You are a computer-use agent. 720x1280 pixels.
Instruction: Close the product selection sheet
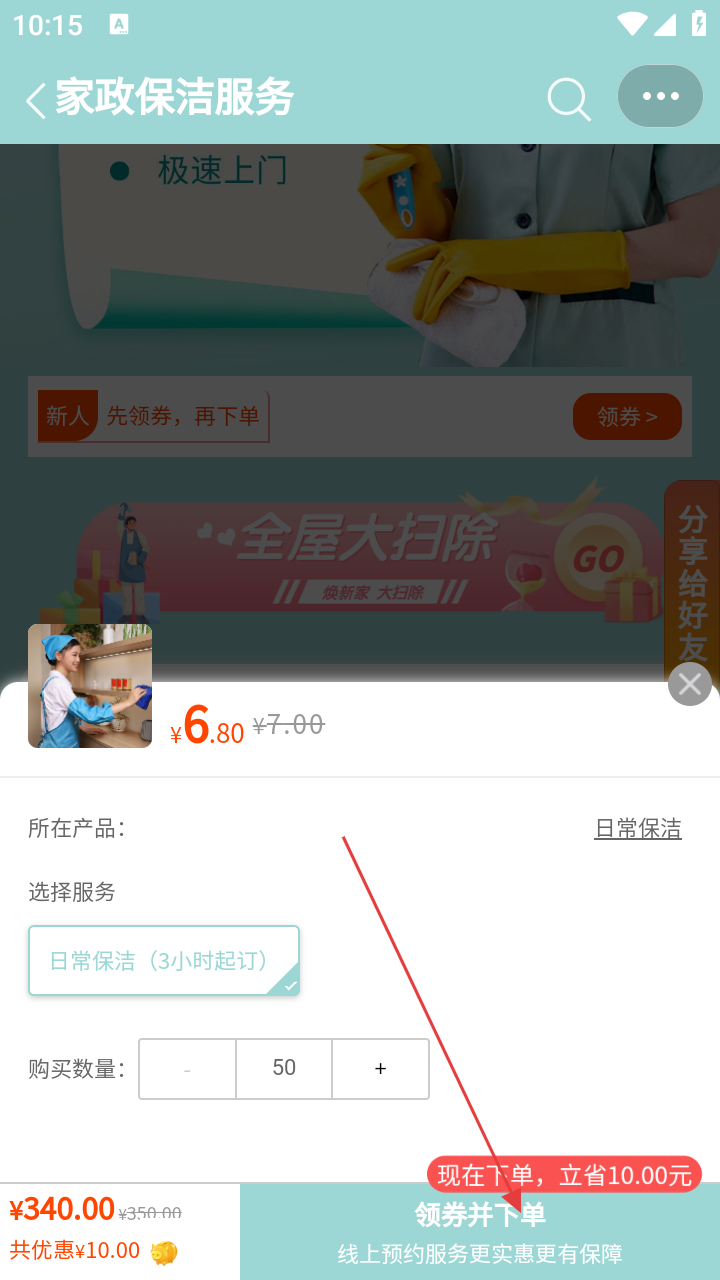(x=689, y=684)
